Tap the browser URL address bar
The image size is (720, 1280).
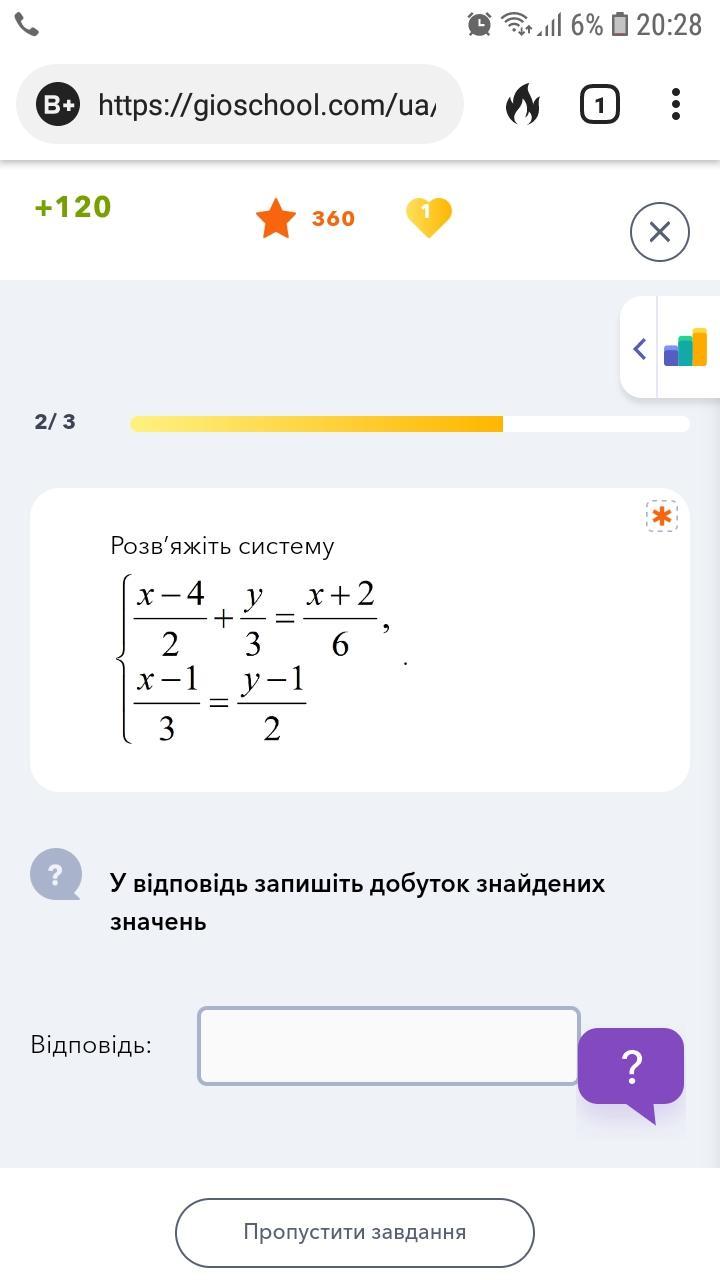(x=240, y=104)
